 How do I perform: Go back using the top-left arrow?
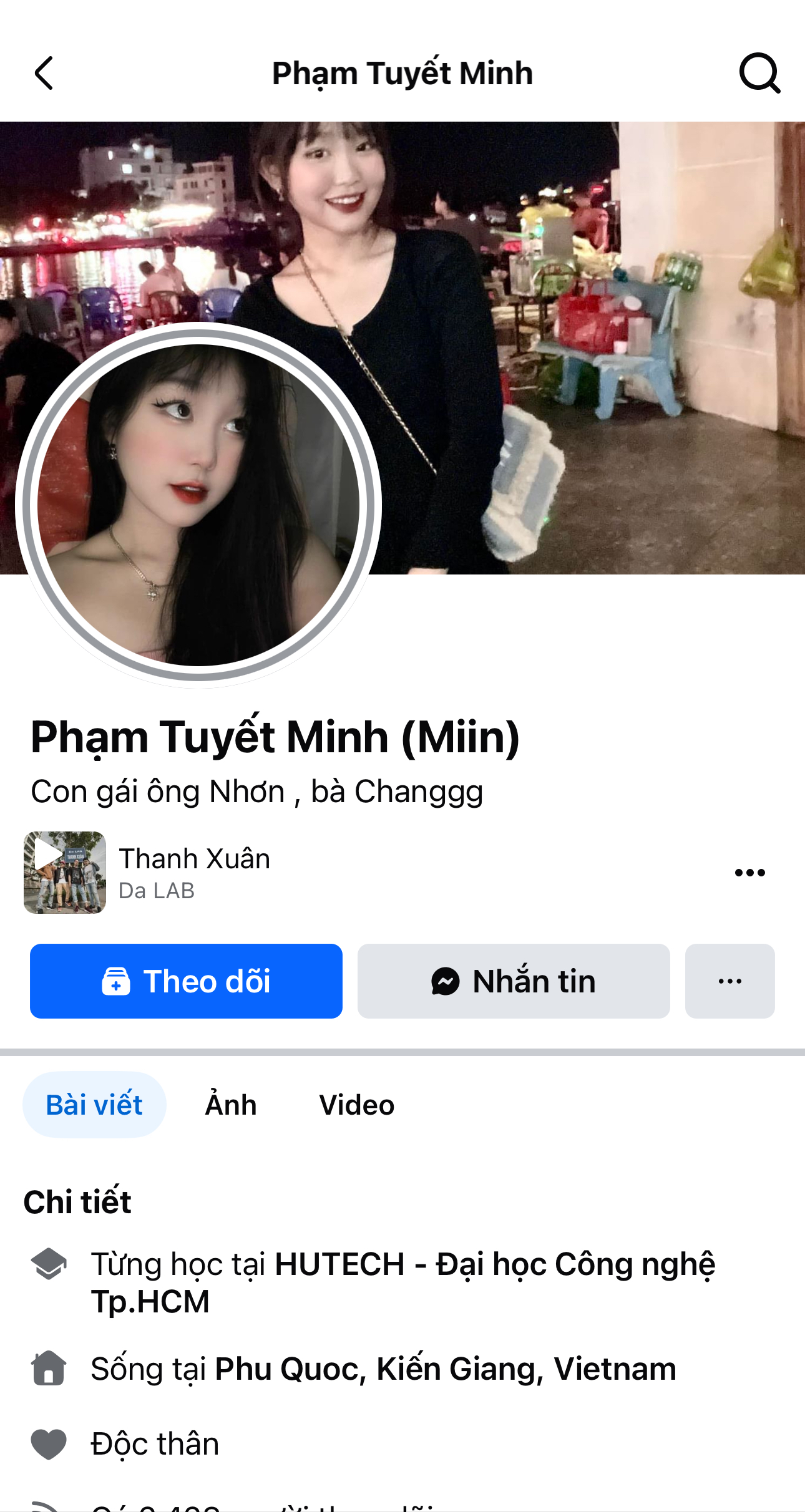pos(44,74)
